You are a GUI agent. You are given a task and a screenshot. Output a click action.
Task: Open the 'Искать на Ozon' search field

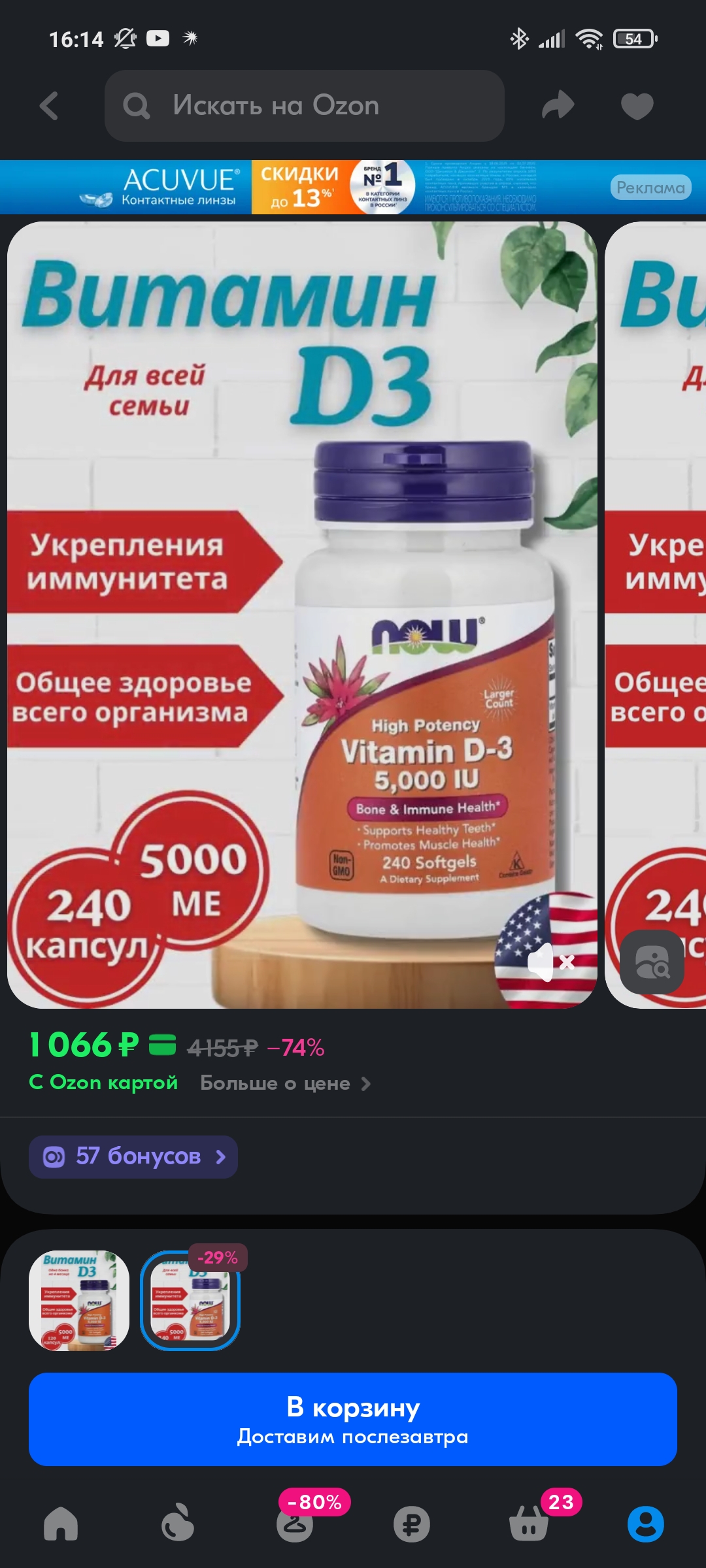coord(304,106)
